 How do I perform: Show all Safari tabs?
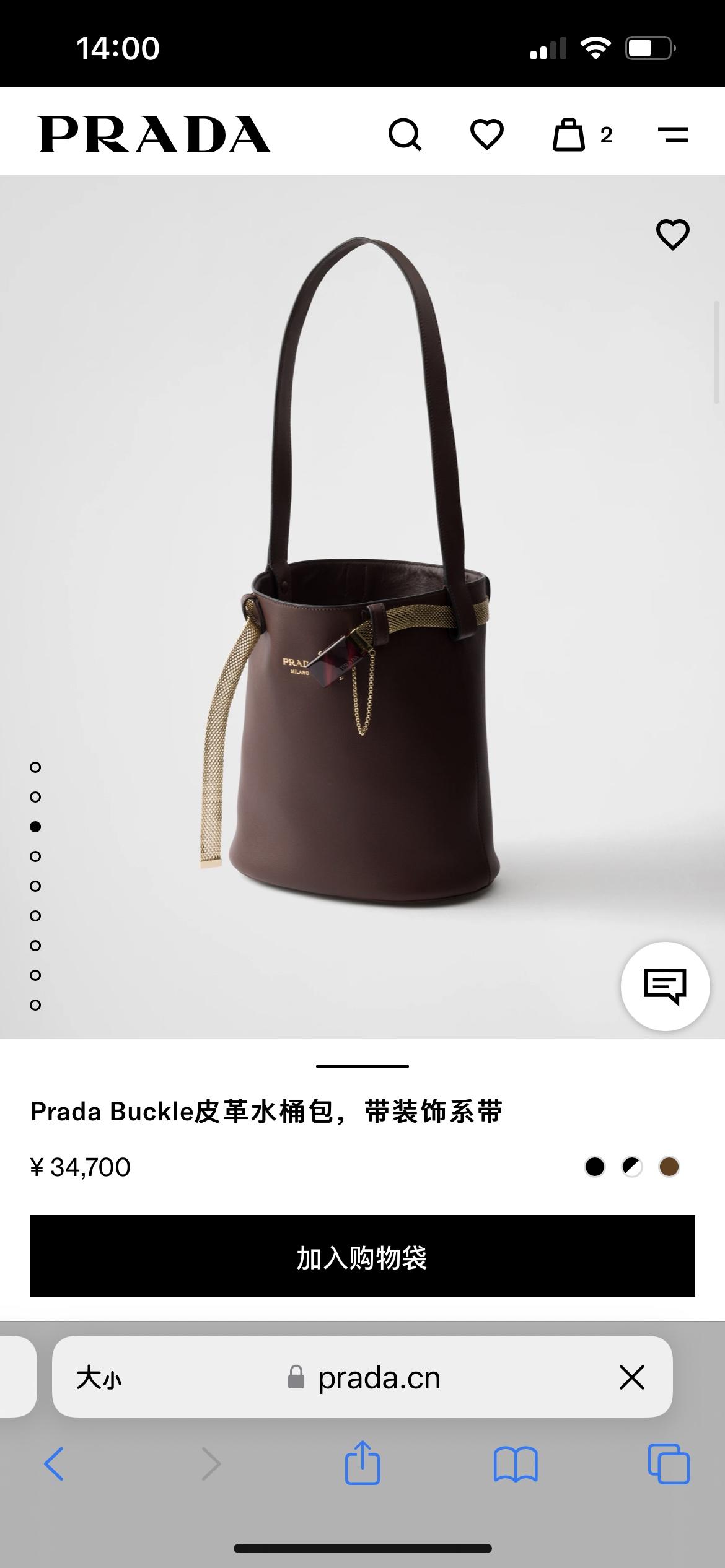pyautogui.click(x=669, y=1464)
